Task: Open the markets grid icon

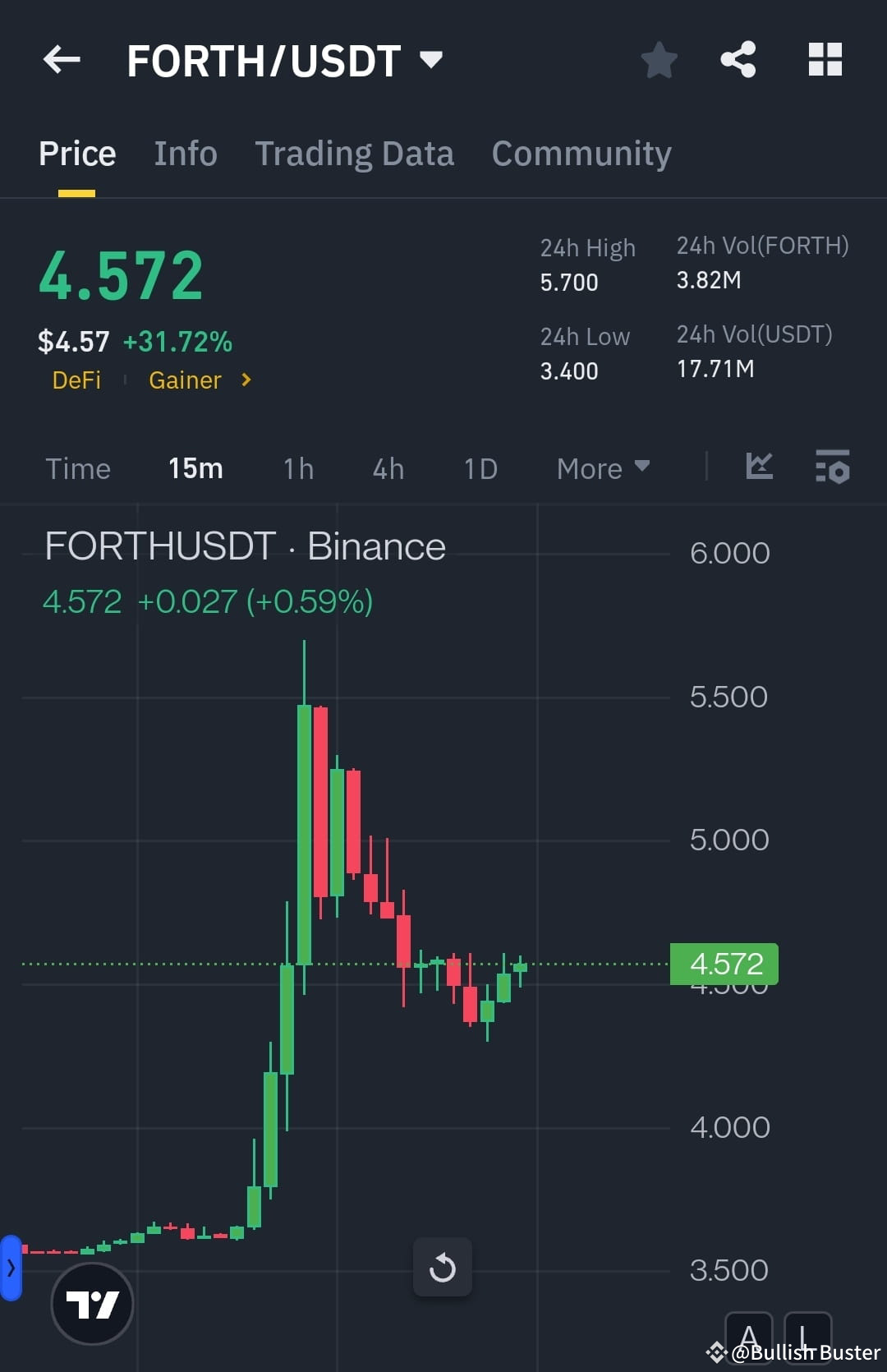Action: pyautogui.click(x=825, y=59)
